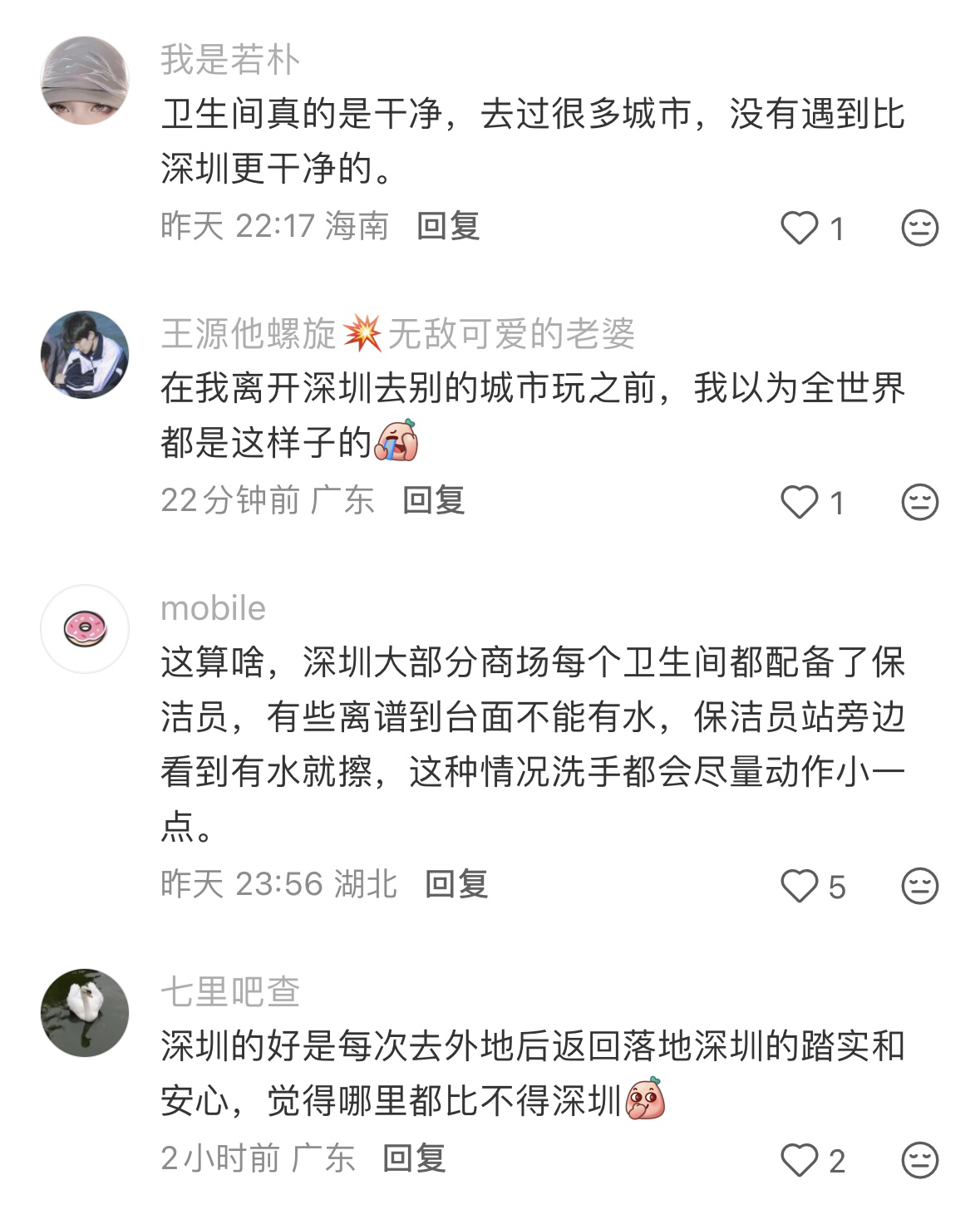Dislike the comment by 七里吧查
Screen dimensions: 980x1229
pyautogui.click(x=919, y=1160)
